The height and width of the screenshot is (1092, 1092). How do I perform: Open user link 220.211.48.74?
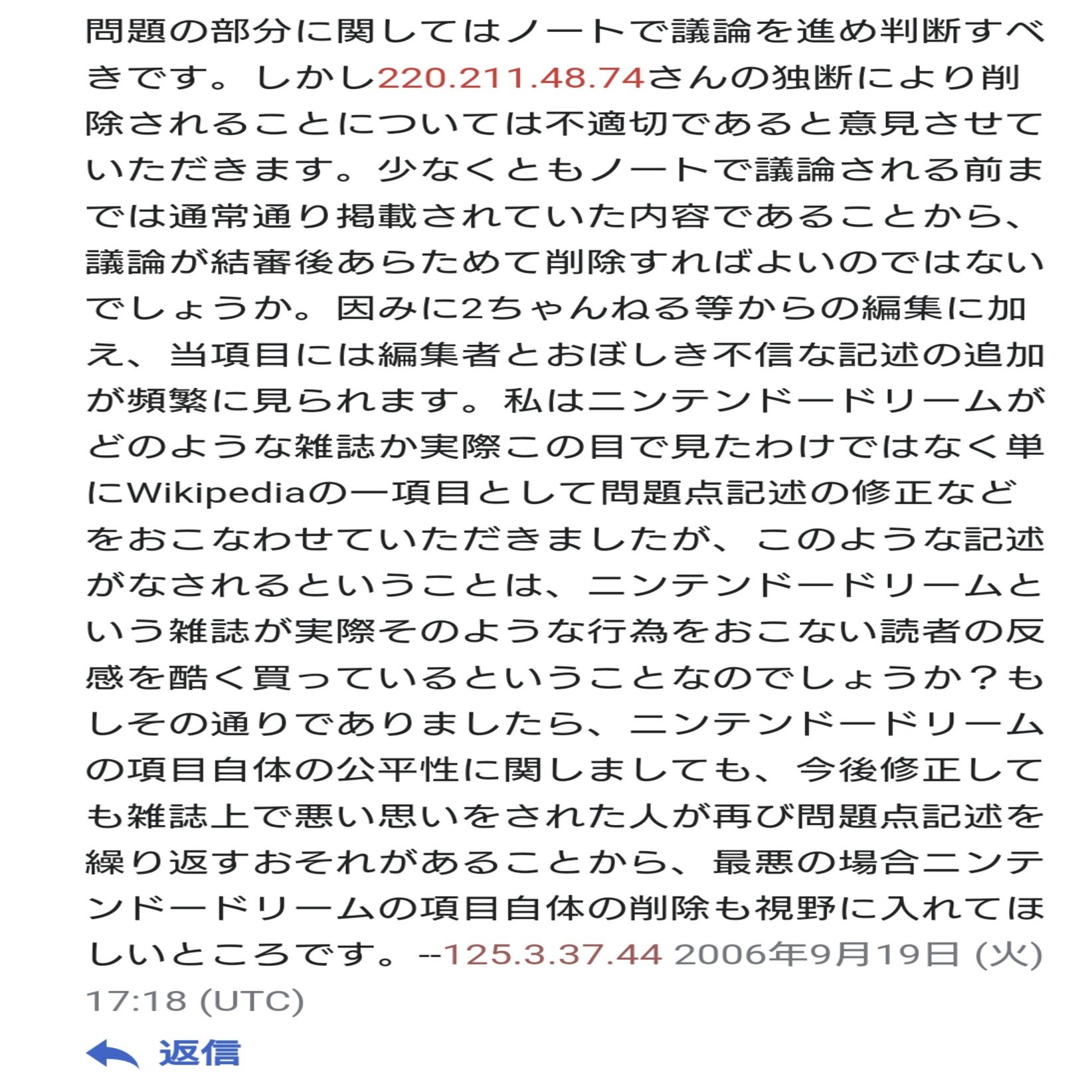click(511, 78)
